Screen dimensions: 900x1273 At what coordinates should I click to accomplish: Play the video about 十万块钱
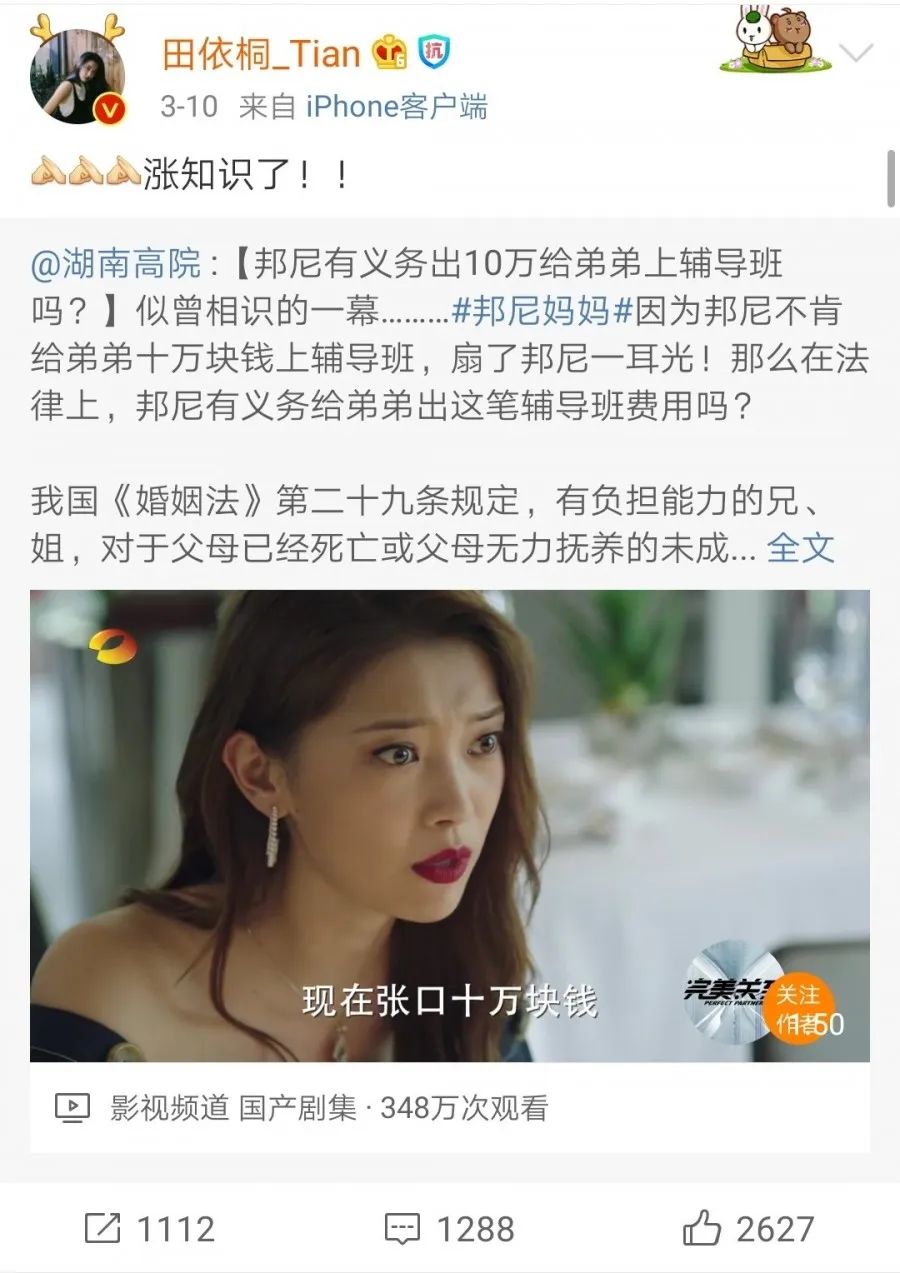tap(449, 825)
